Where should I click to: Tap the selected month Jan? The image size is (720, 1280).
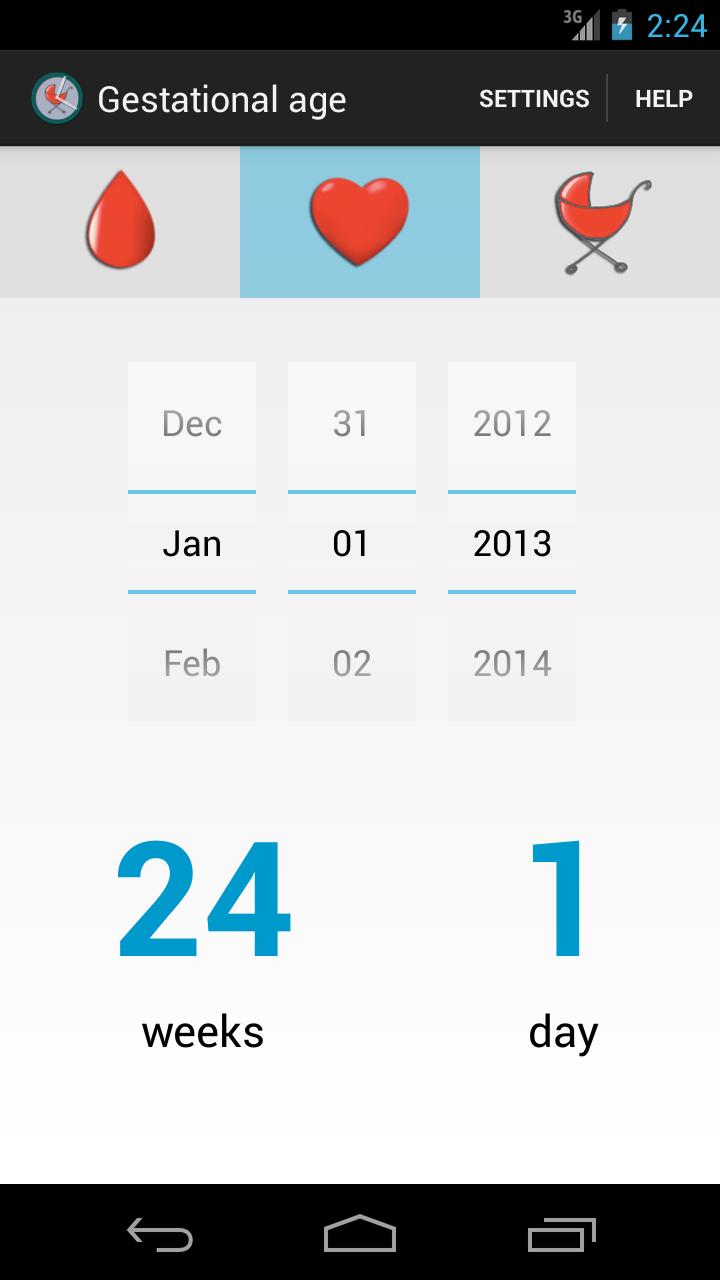point(192,543)
